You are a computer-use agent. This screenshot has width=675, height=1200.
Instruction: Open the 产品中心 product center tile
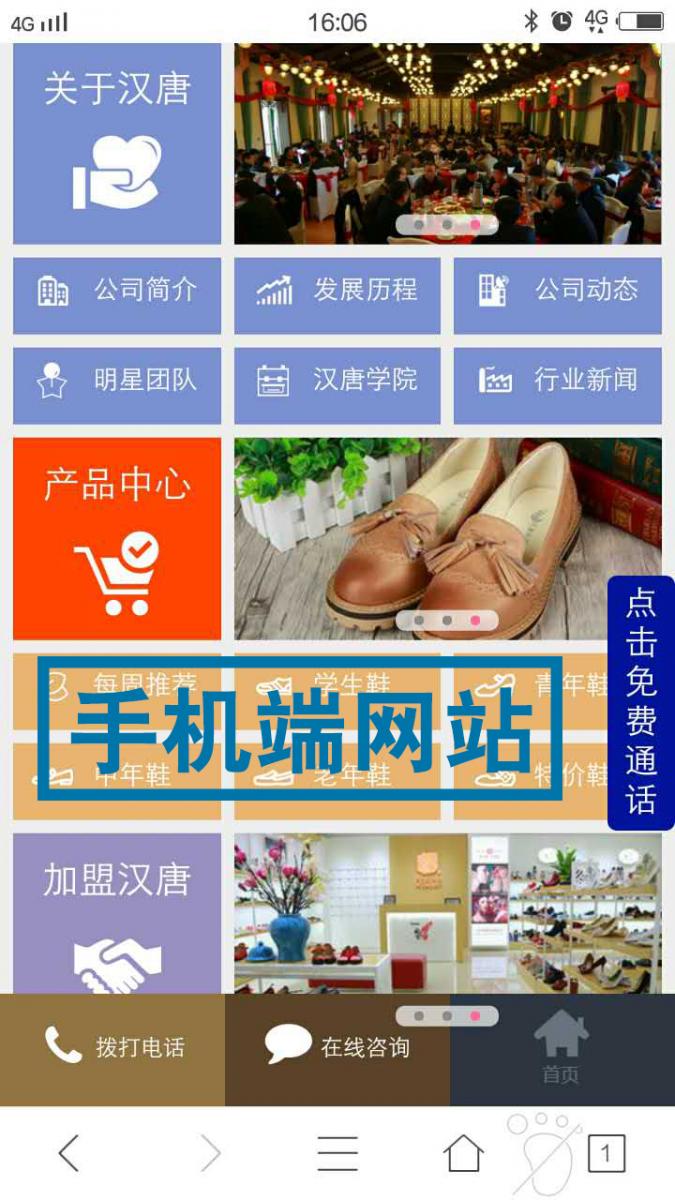point(117,538)
